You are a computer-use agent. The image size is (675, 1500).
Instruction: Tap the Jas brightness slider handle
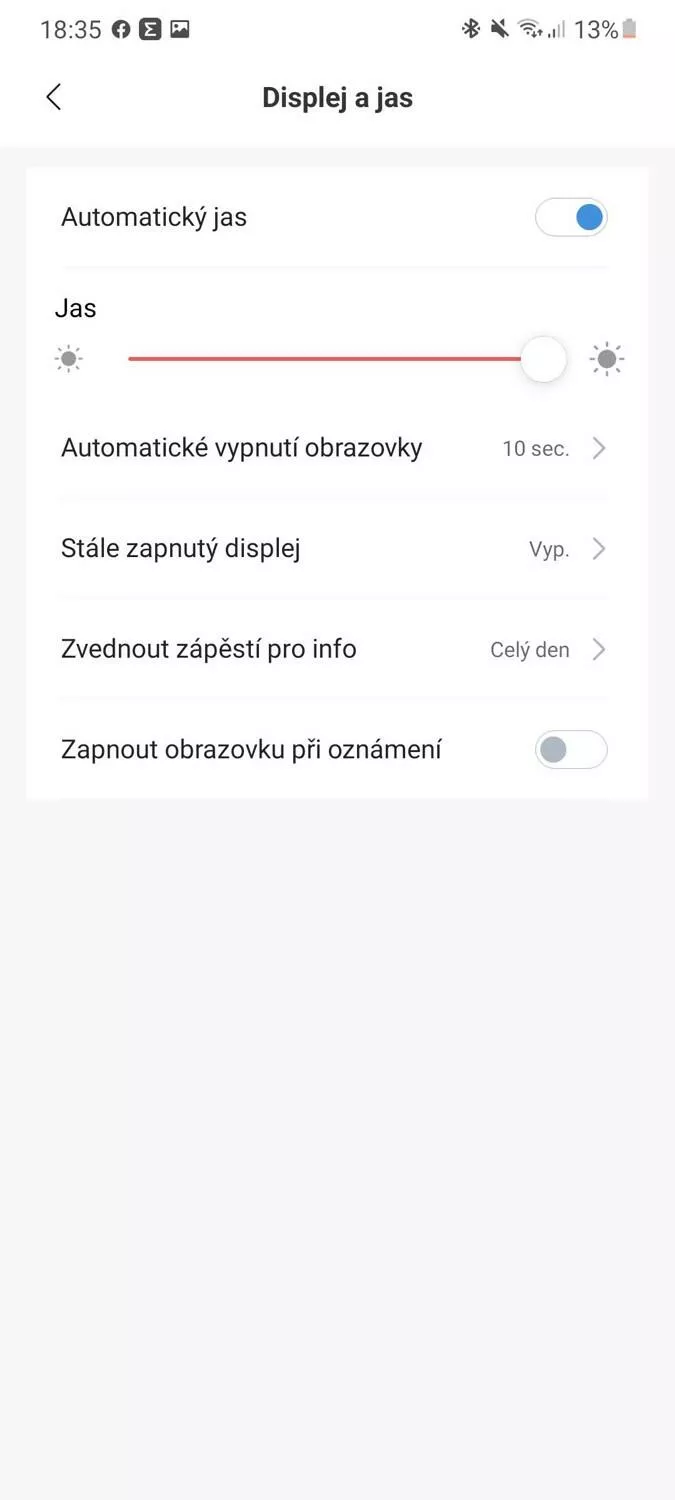[544, 359]
